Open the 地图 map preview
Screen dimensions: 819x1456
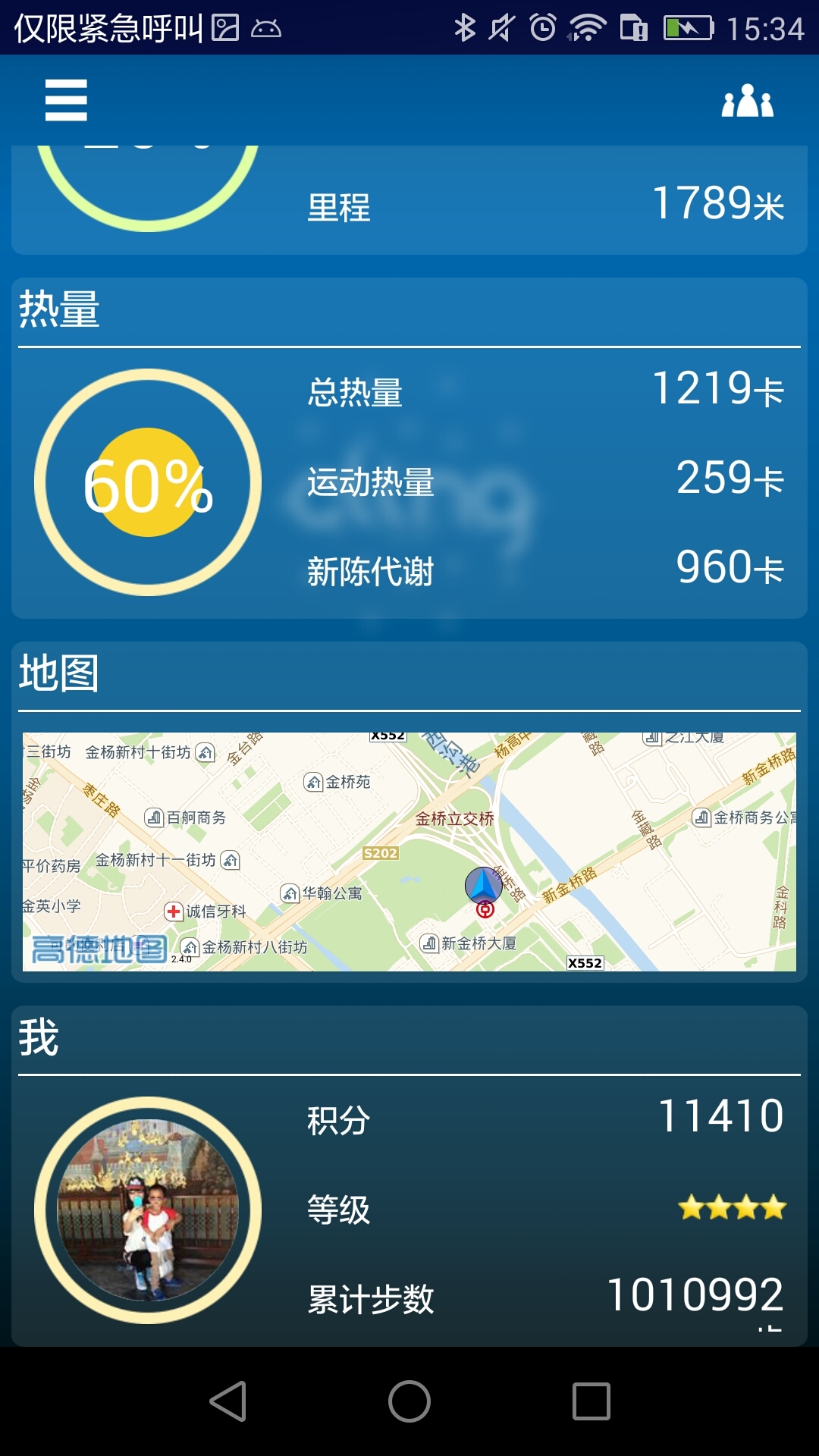409,851
